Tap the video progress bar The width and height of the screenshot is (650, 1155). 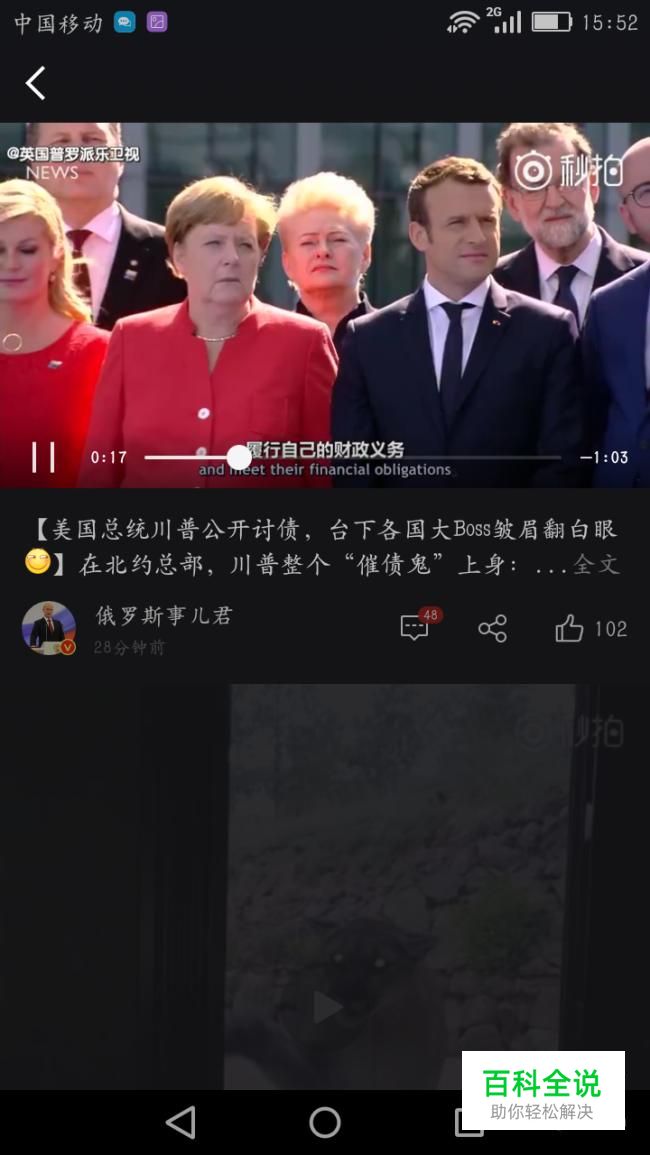(x=352, y=457)
